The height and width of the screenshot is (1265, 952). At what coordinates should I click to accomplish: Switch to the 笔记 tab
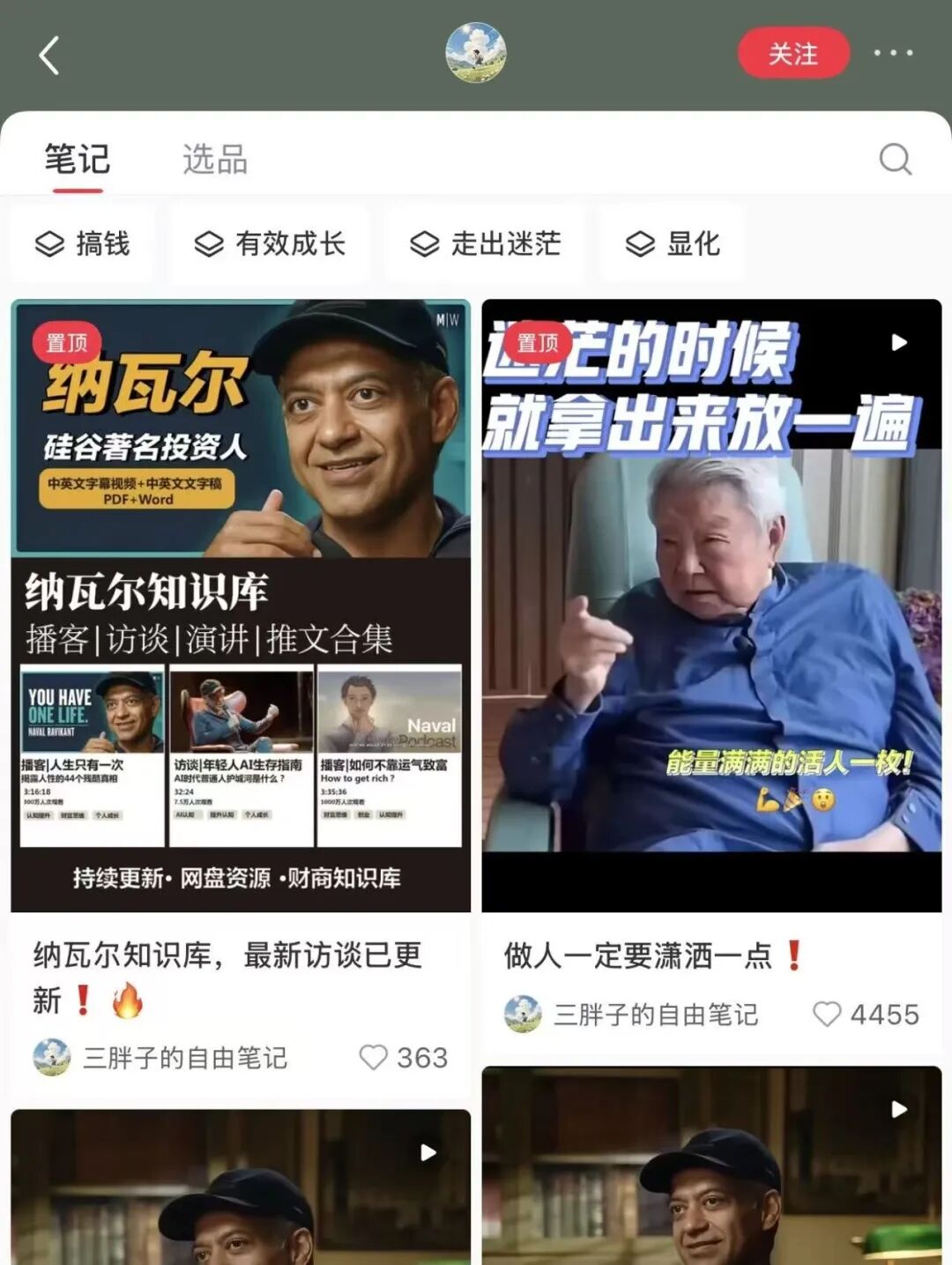tap(78, 160)
